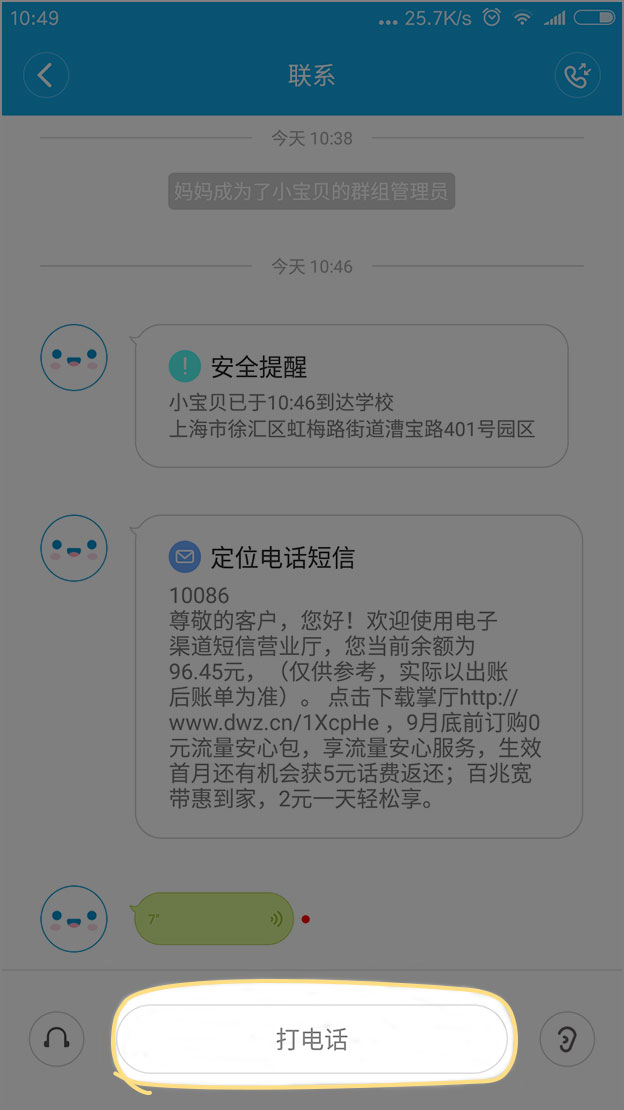This screenshot has width=624, height=1110.
Task: Open the 定位电话短信 message bubble
Action: pyautogui.click(x=358, y=676)
